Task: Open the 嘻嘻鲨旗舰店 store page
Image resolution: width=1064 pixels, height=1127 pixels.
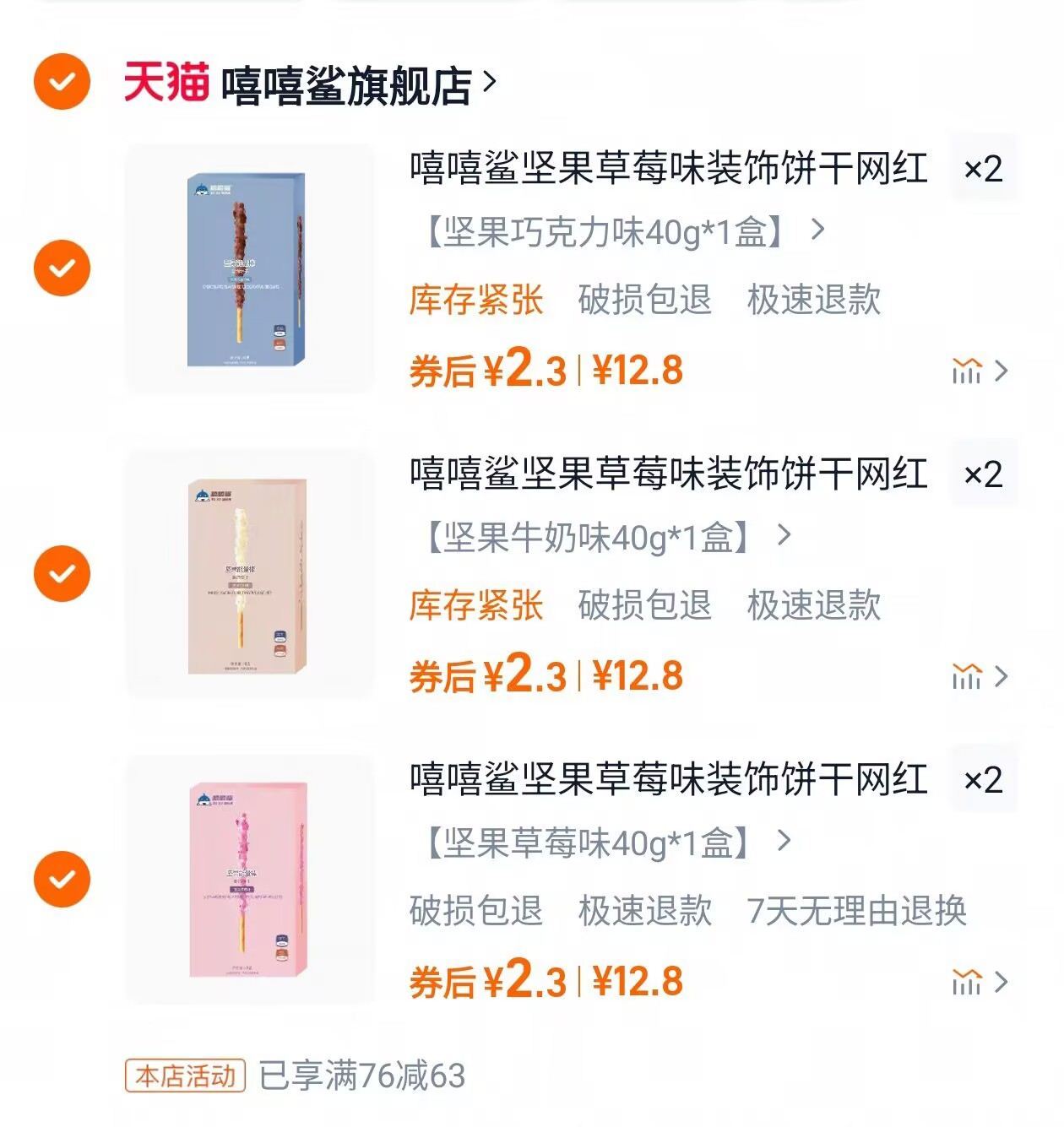Action: 346,84
